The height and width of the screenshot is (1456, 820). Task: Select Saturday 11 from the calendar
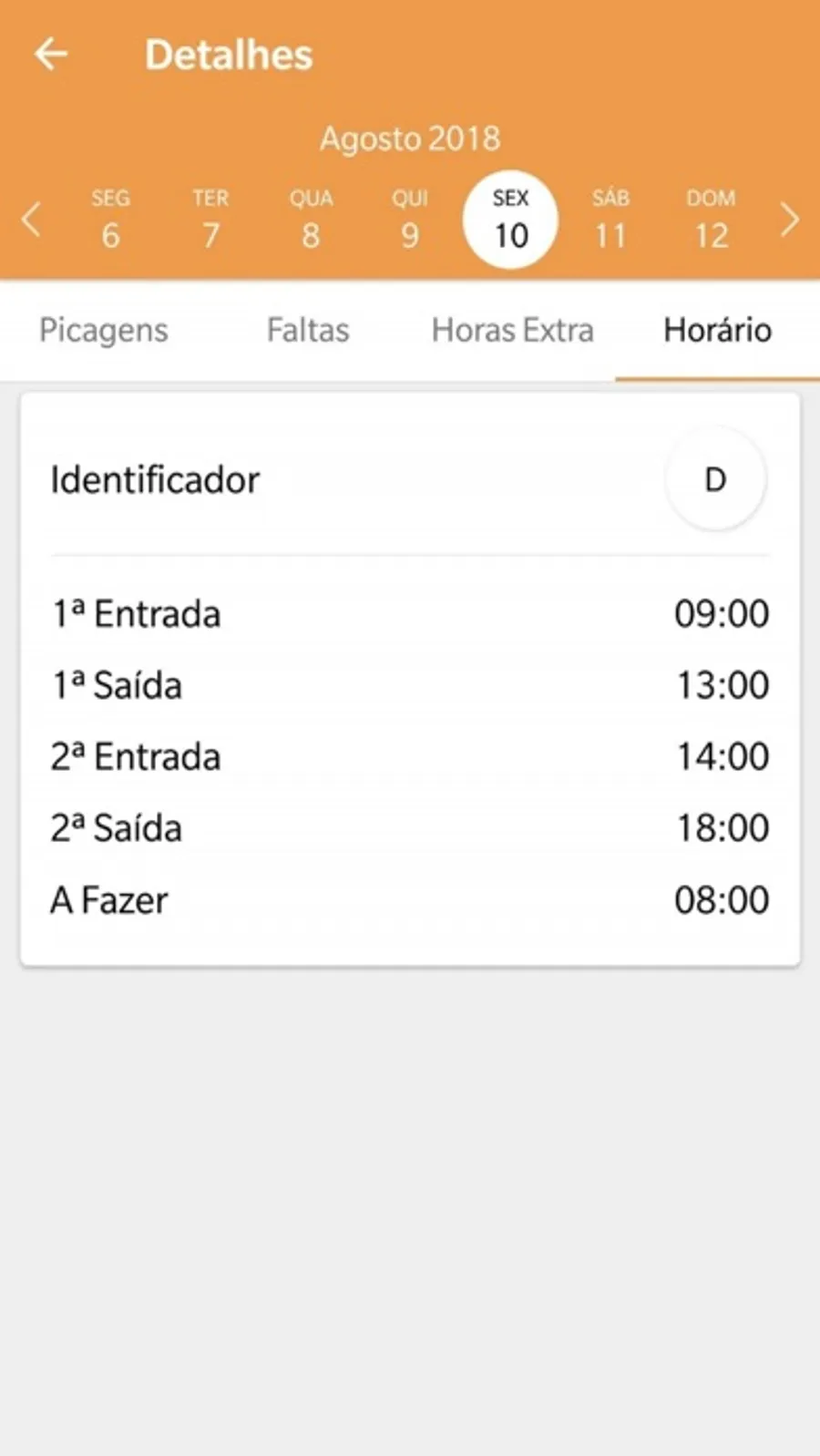pos(610,219)
